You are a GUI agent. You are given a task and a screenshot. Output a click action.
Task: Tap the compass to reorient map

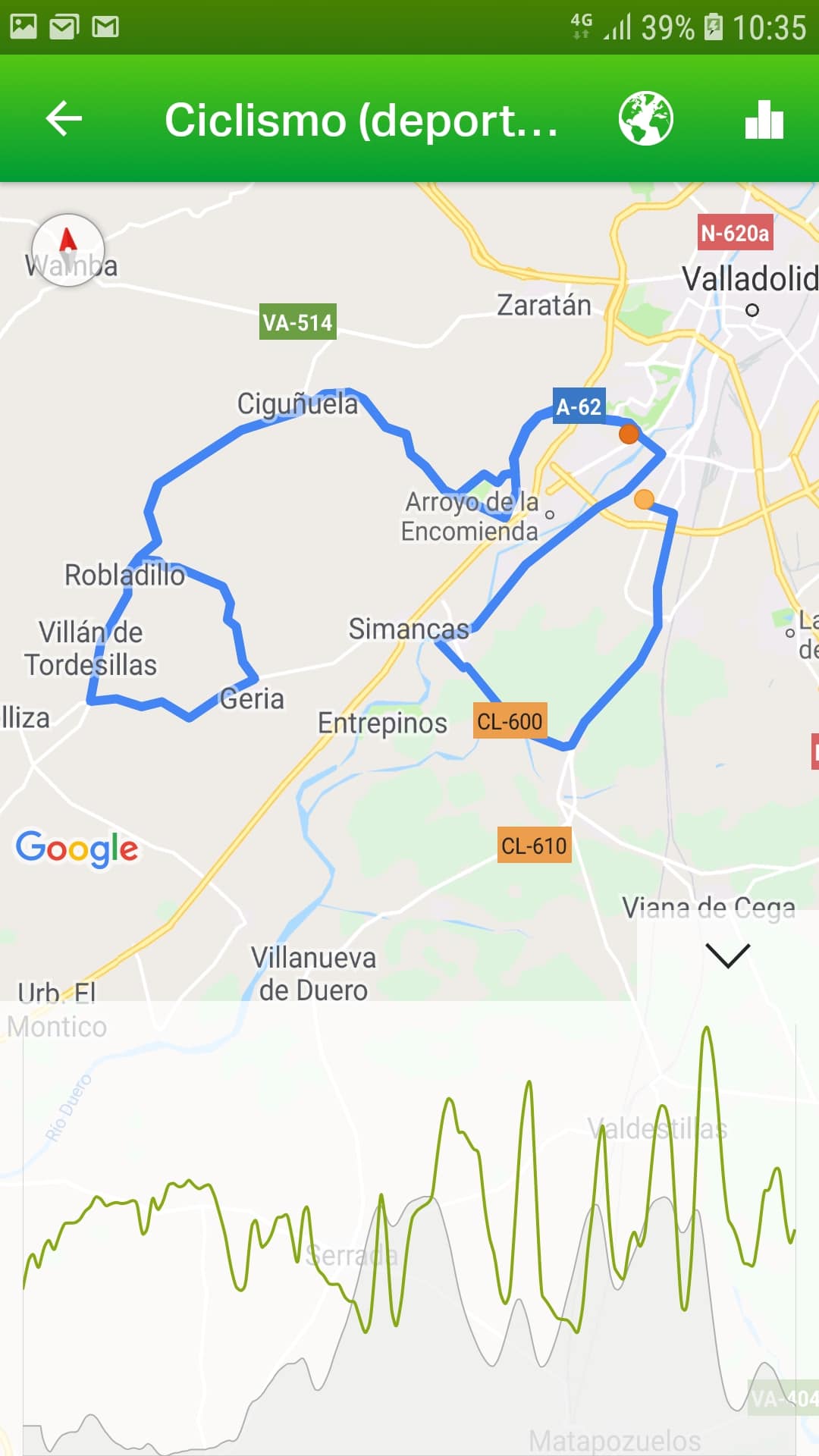click(68, 250)
